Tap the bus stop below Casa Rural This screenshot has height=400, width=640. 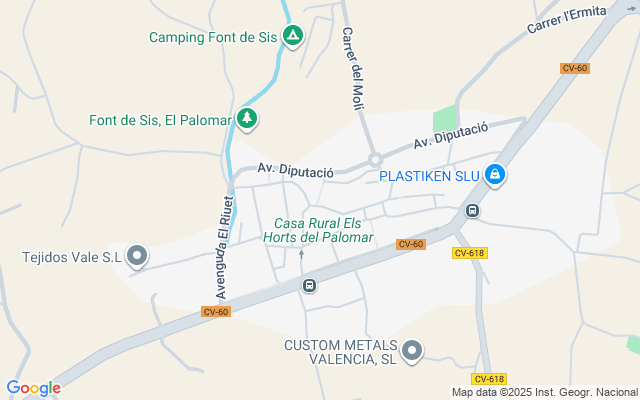[x=309, y=286]
